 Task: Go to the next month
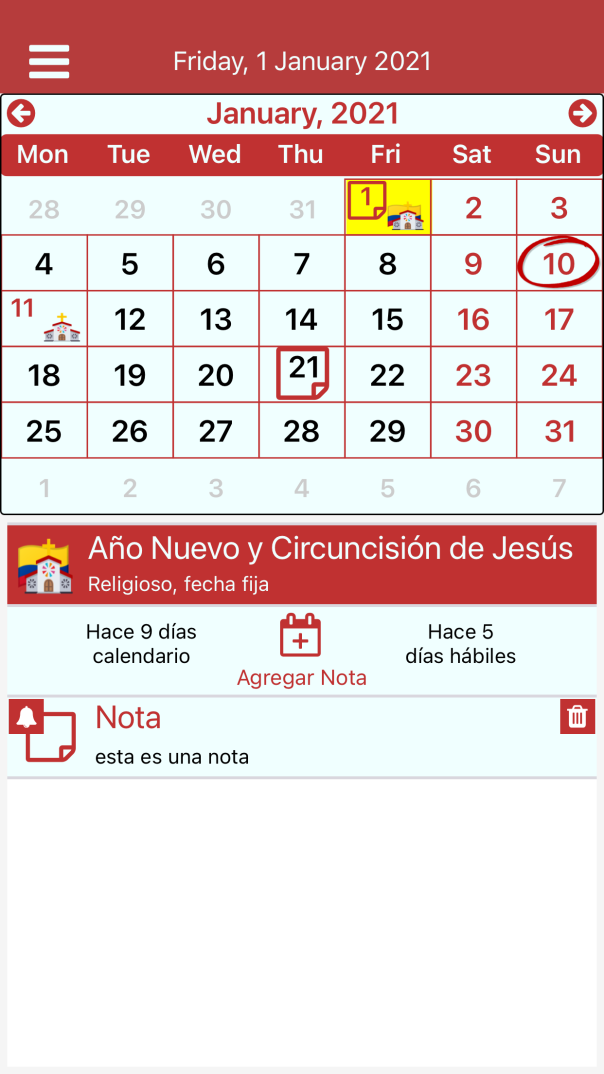pos(582,114)
